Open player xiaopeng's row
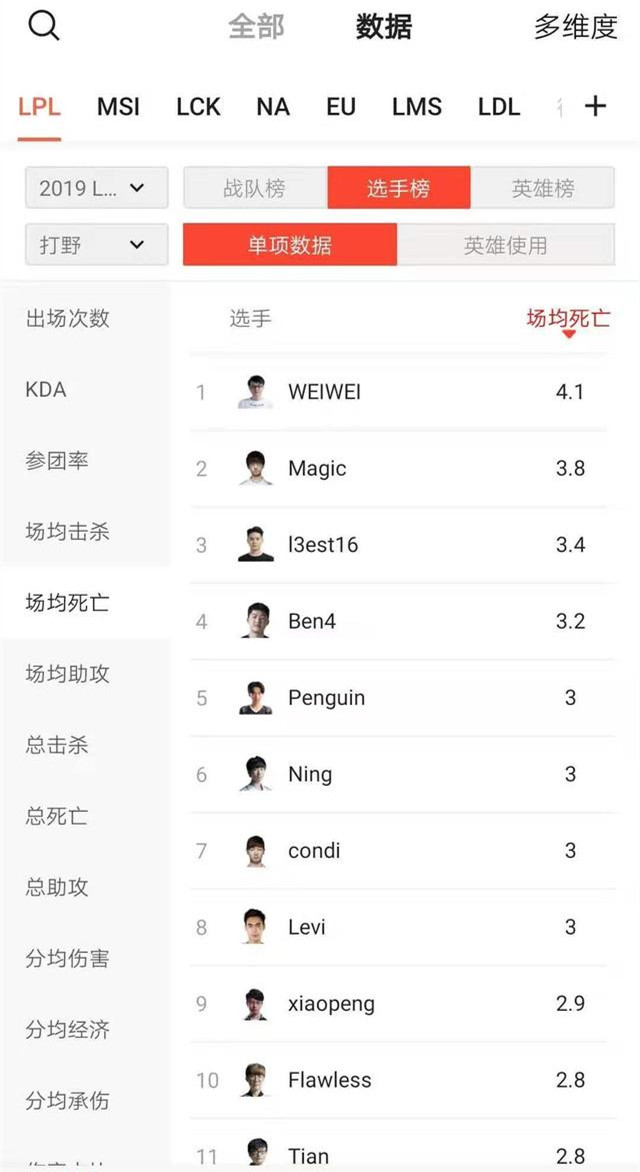640x1172 pixels. point(400,1004)
